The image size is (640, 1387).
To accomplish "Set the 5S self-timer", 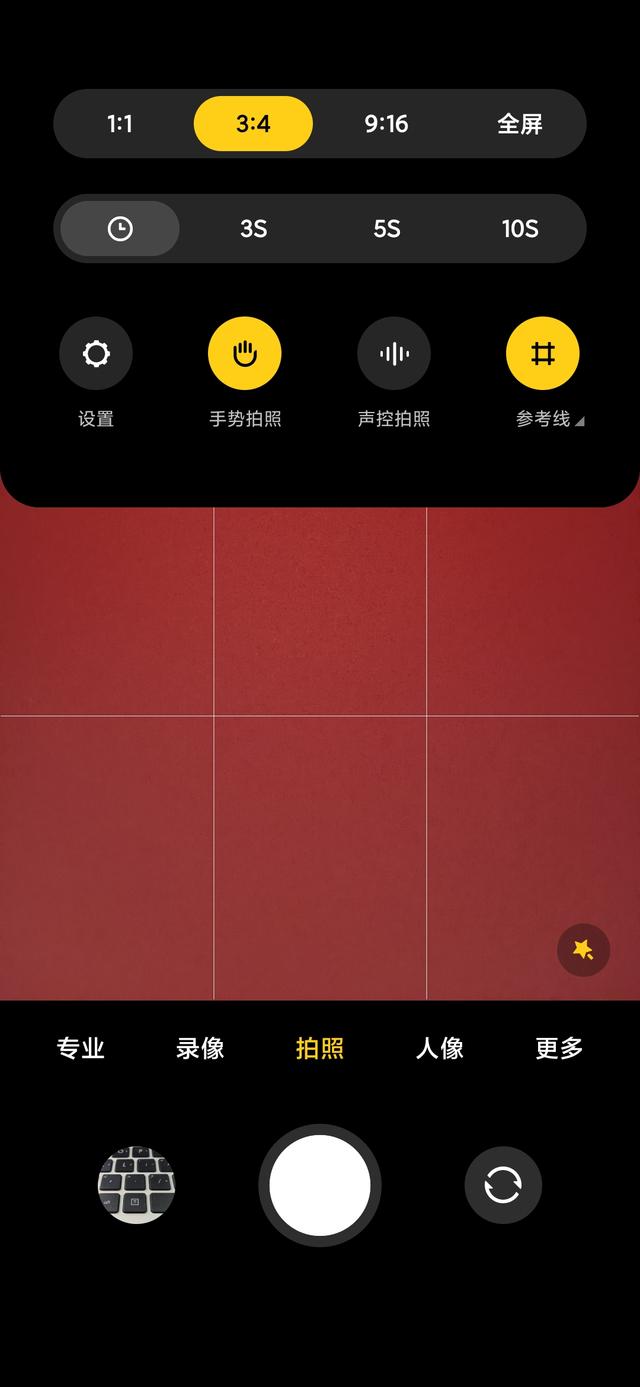I will pos(386,229).
